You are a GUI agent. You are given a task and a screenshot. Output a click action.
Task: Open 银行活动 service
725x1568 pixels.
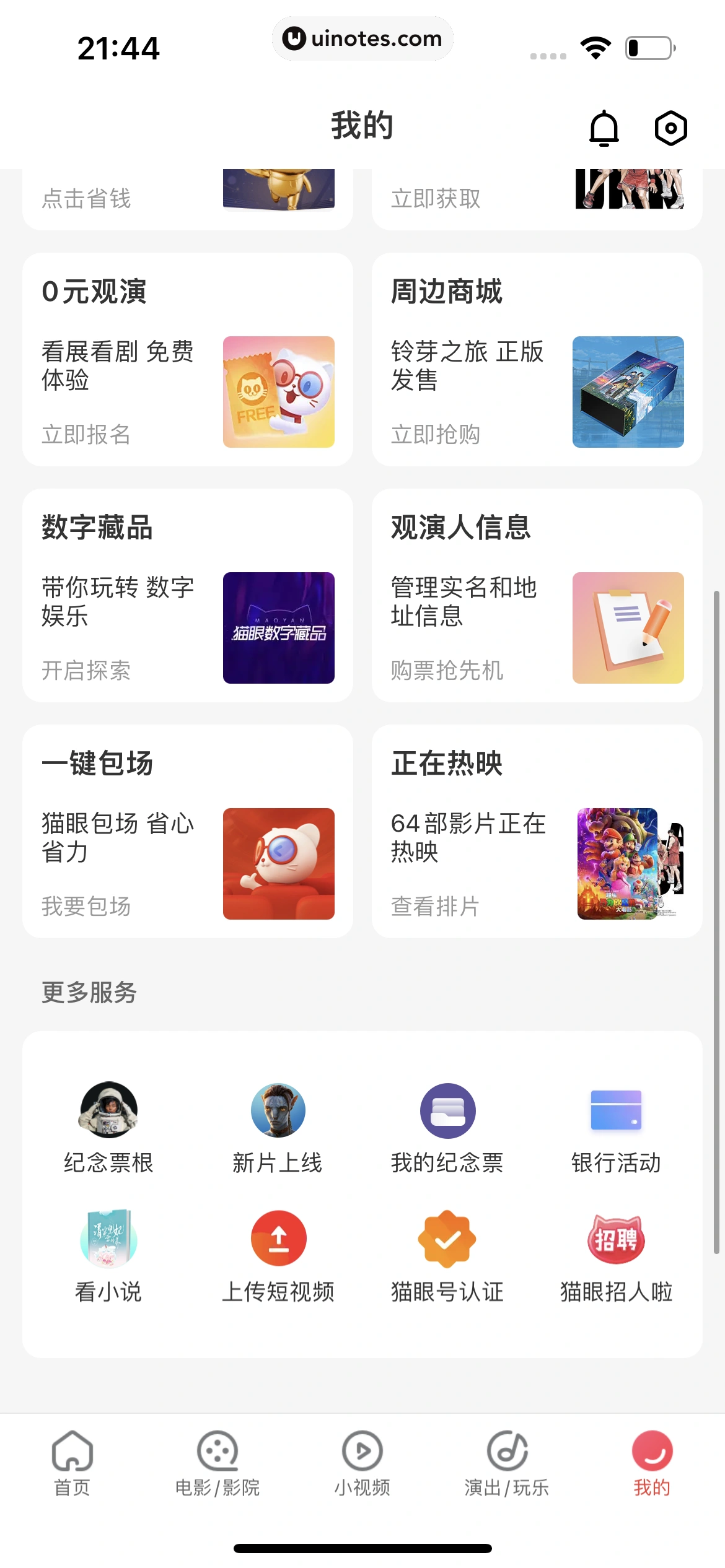point(616,1127)
